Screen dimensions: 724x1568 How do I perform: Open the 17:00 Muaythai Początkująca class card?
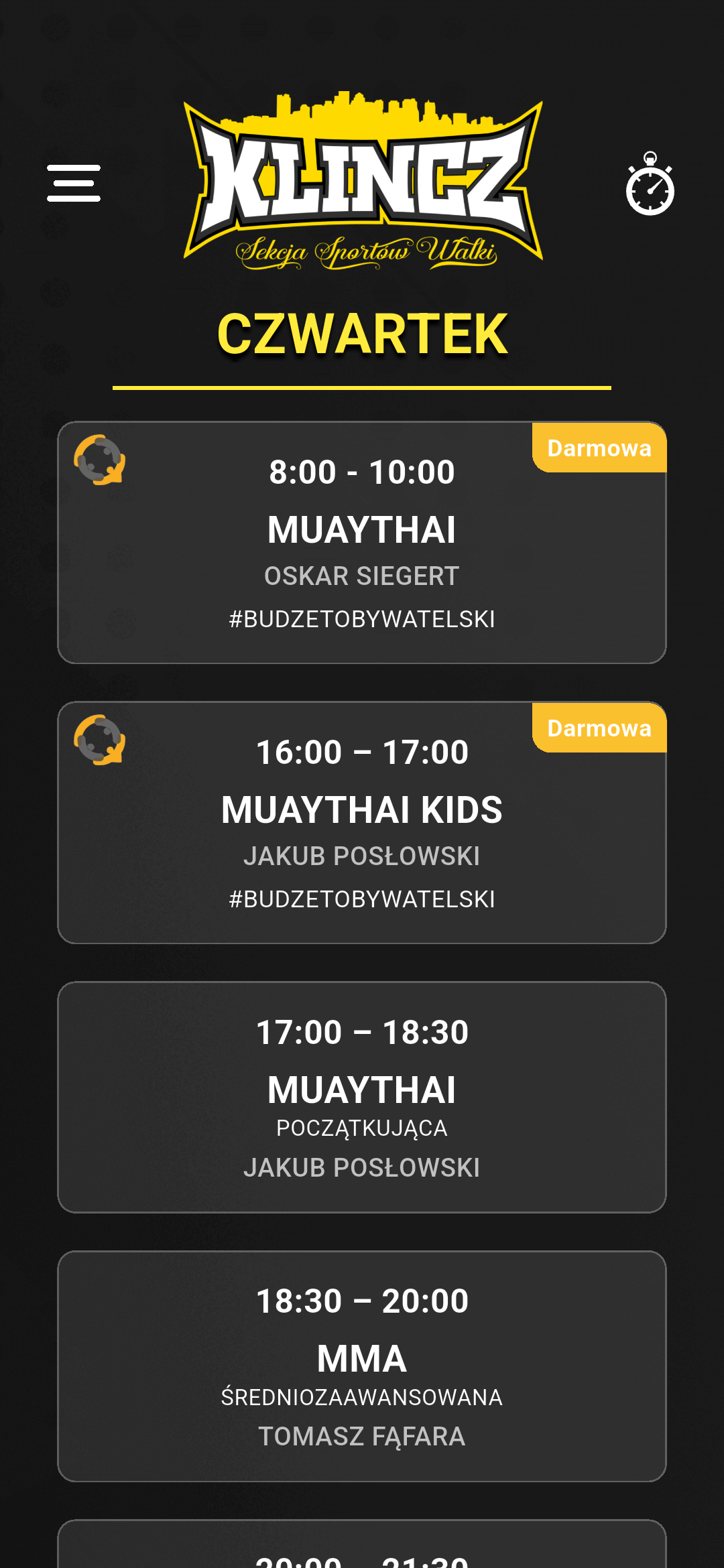pos(362,1098)
